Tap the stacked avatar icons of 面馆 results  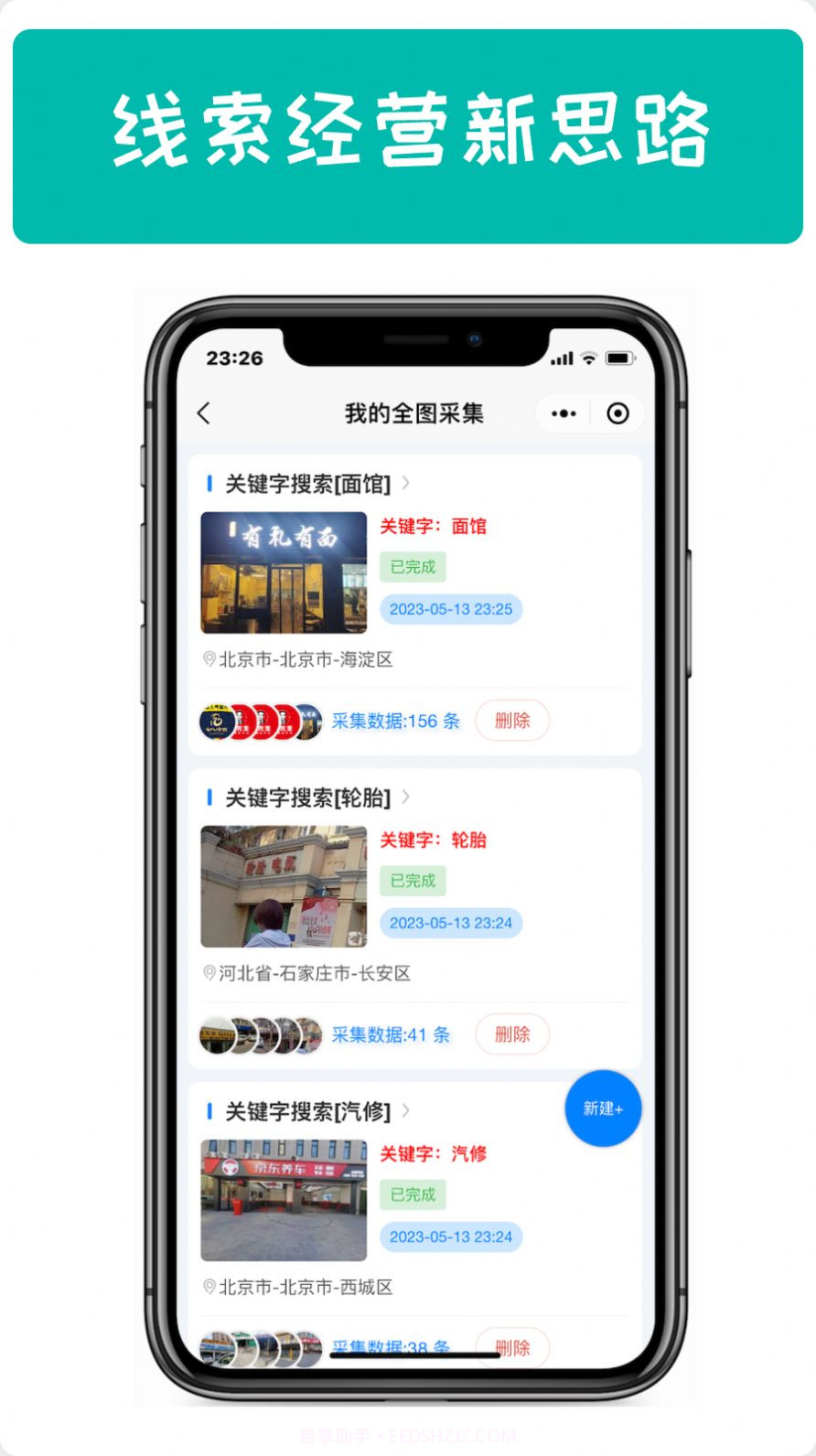[261, 721]
